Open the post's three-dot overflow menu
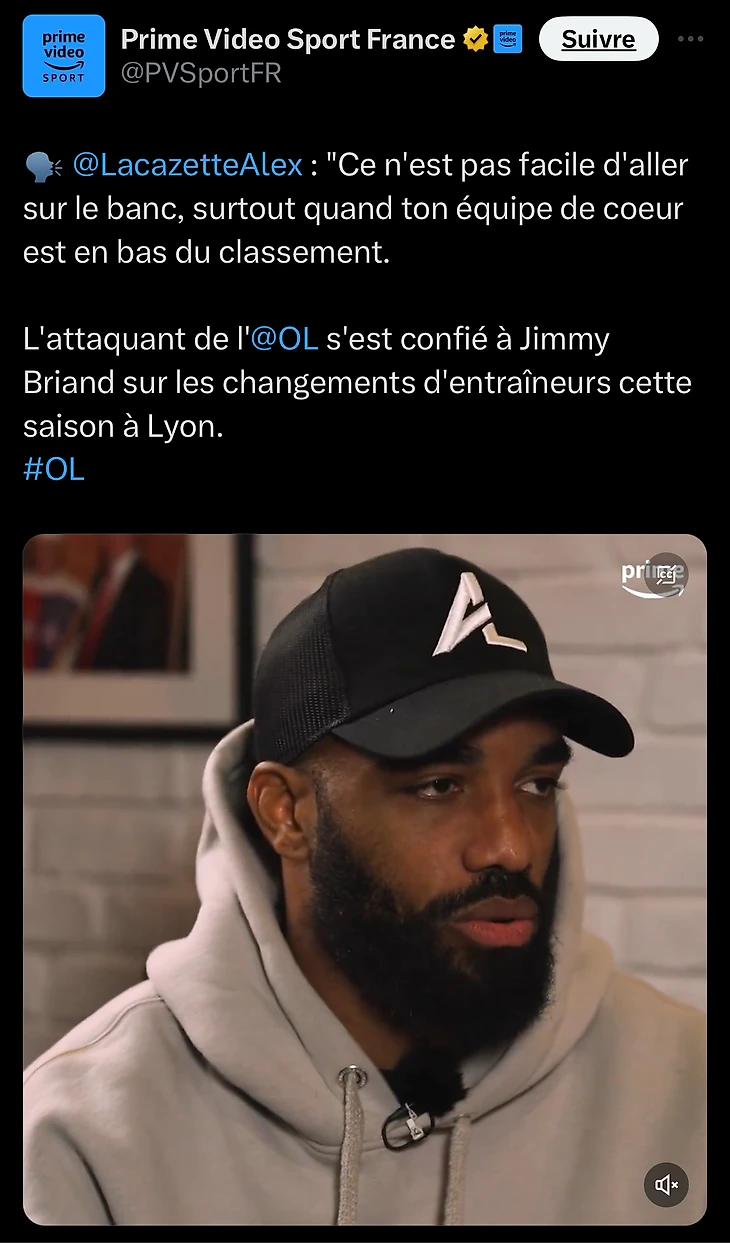Image resolution: width=730 pixels, height=1243 pixels. (691, 39)
